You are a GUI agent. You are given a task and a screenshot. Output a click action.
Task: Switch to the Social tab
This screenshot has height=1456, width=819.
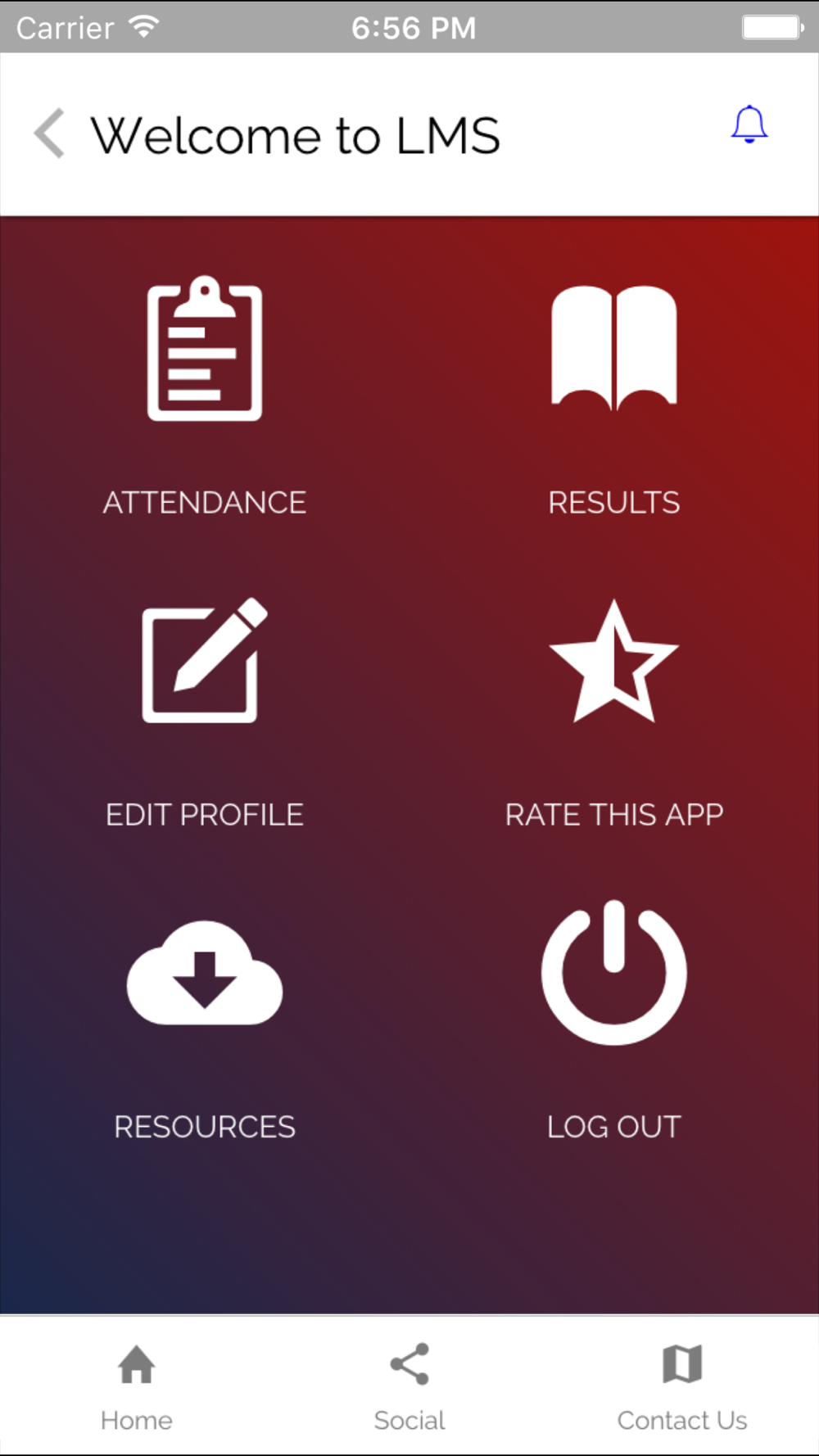pos(409,1386)
